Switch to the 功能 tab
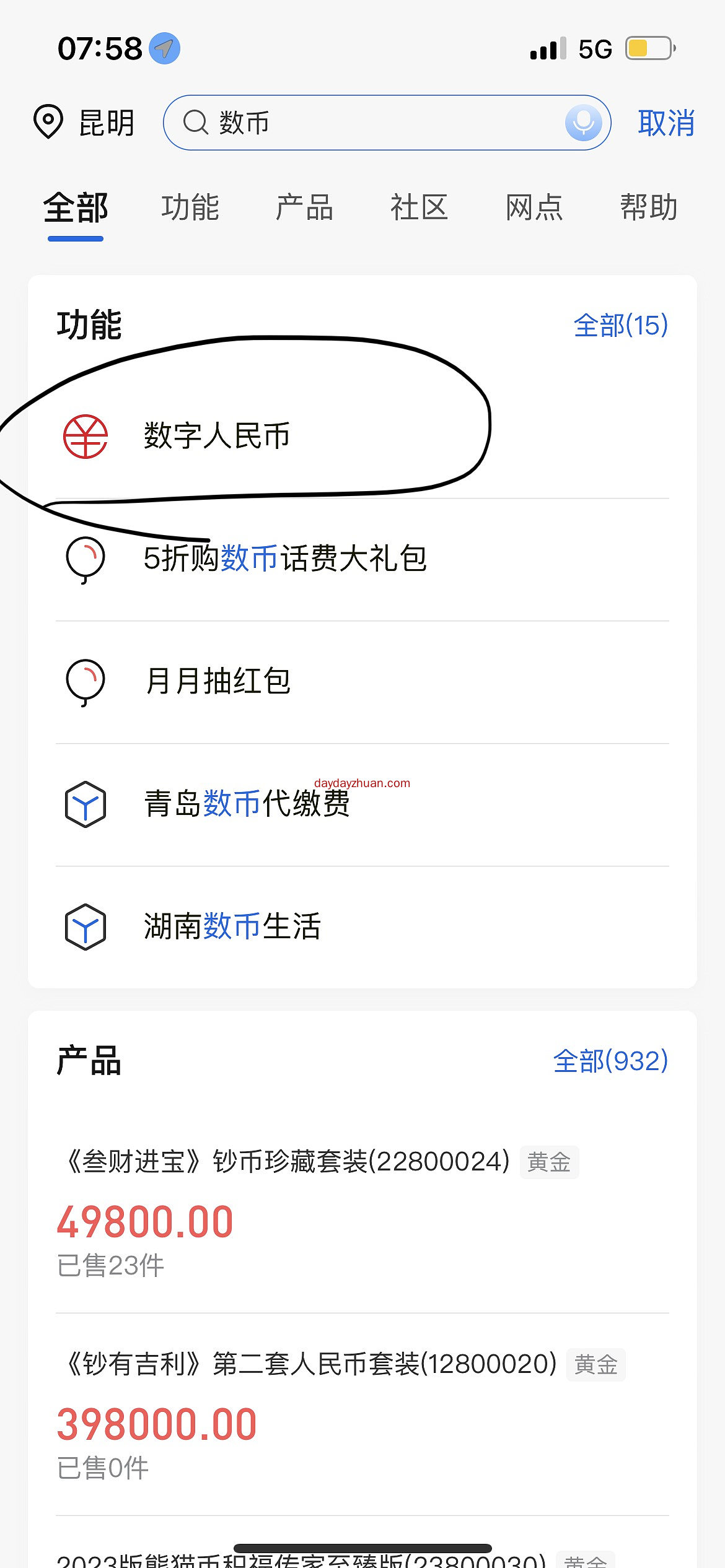 (191, 209)
